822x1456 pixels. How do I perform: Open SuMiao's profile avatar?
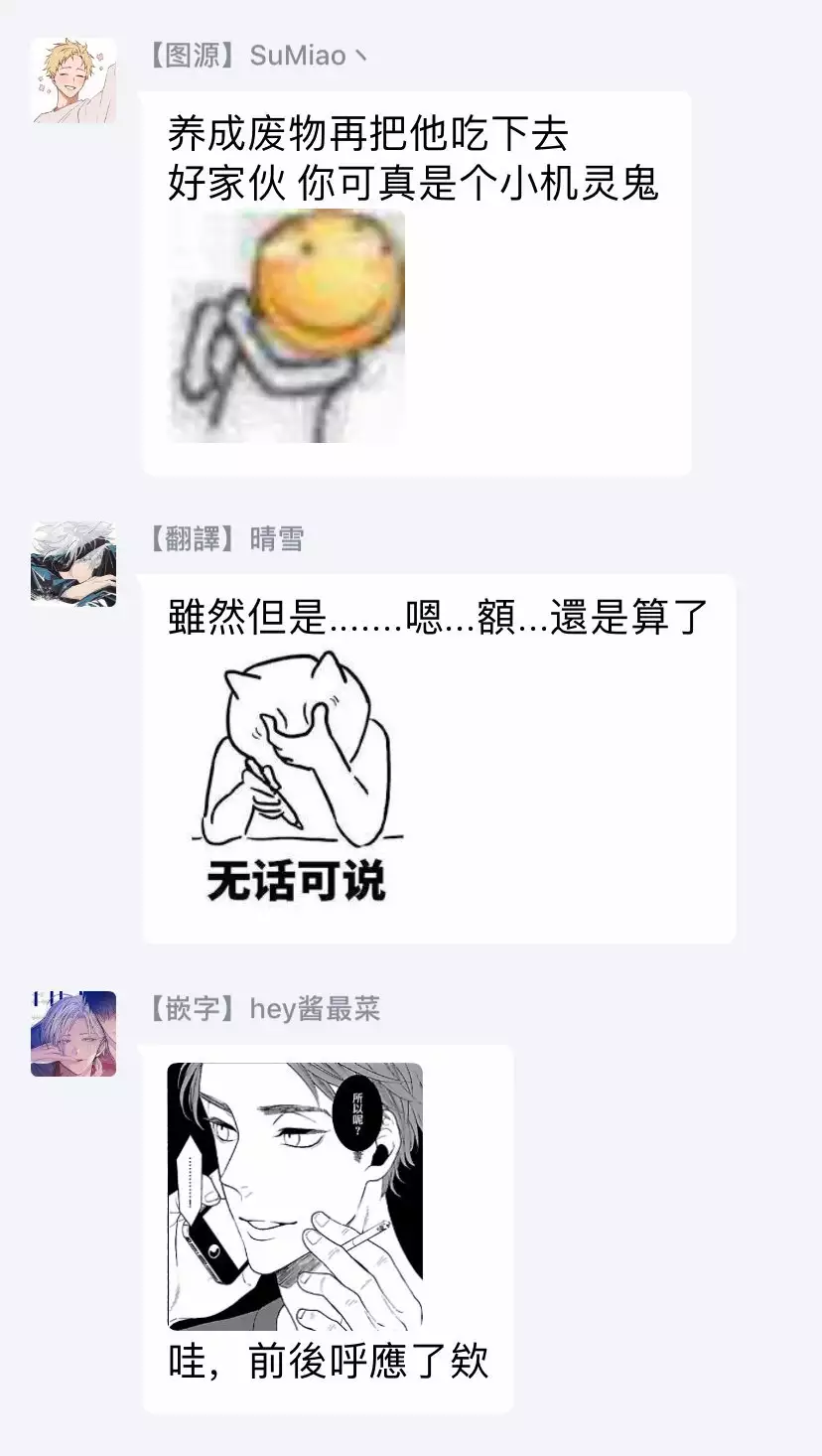(x=73, y=80)
